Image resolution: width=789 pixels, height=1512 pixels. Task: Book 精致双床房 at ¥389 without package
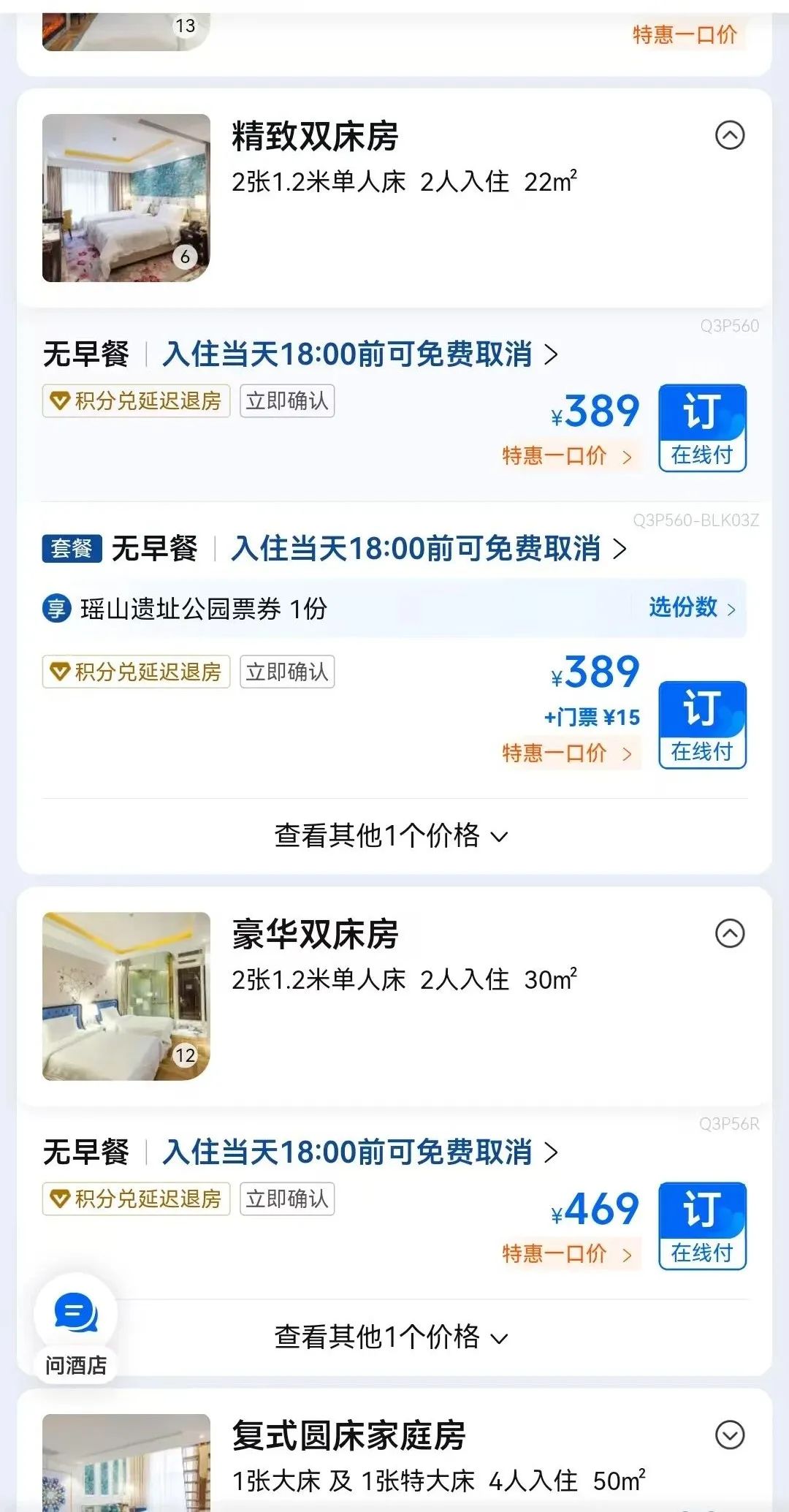pos(701,428)
